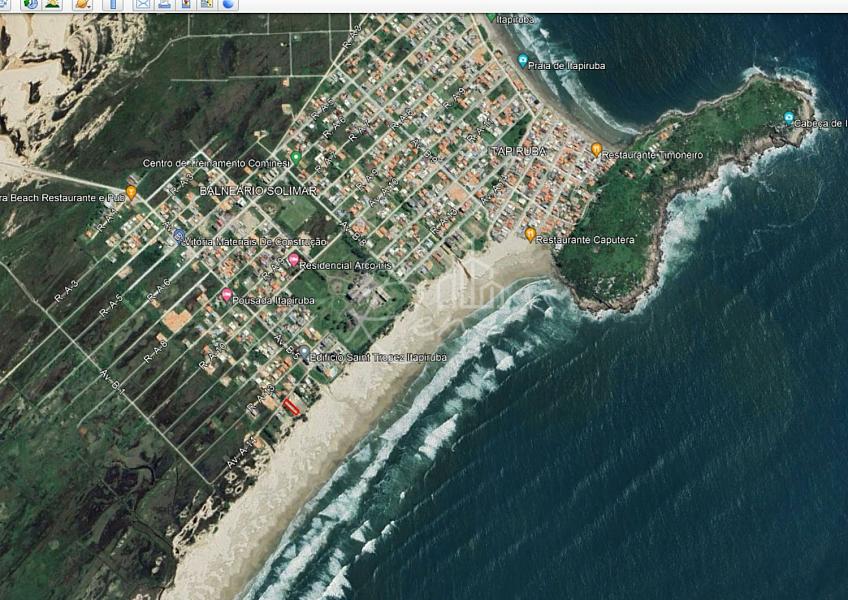Open Centro de treinamento Cominesi marker

pyautogui.click(x=296, y=158)
